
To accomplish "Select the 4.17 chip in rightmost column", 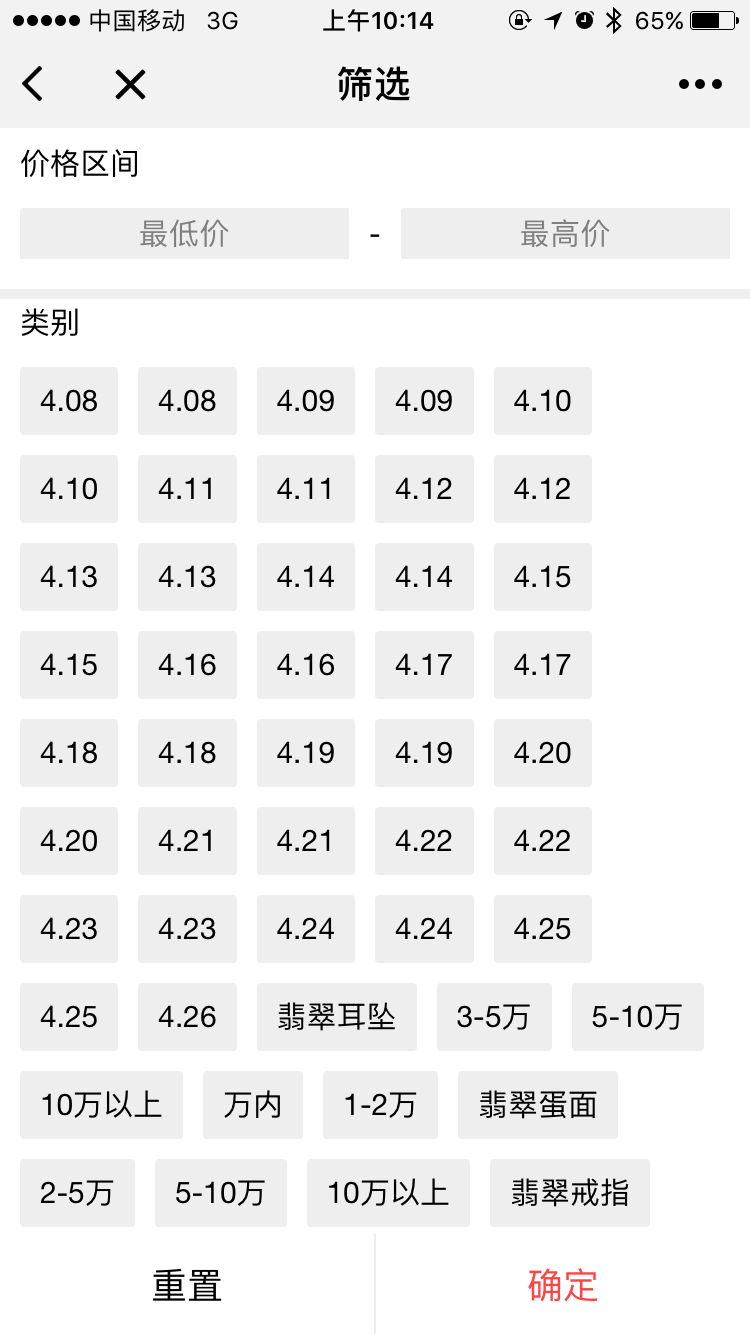I will (542, 665).
